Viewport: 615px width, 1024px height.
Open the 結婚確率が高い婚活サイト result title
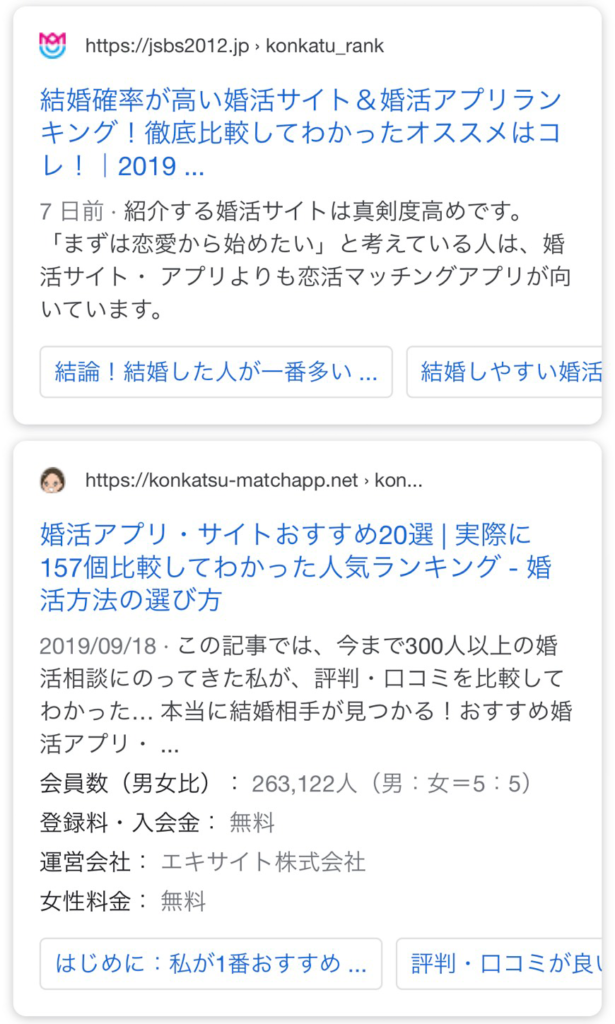click(x=300, y=133)
